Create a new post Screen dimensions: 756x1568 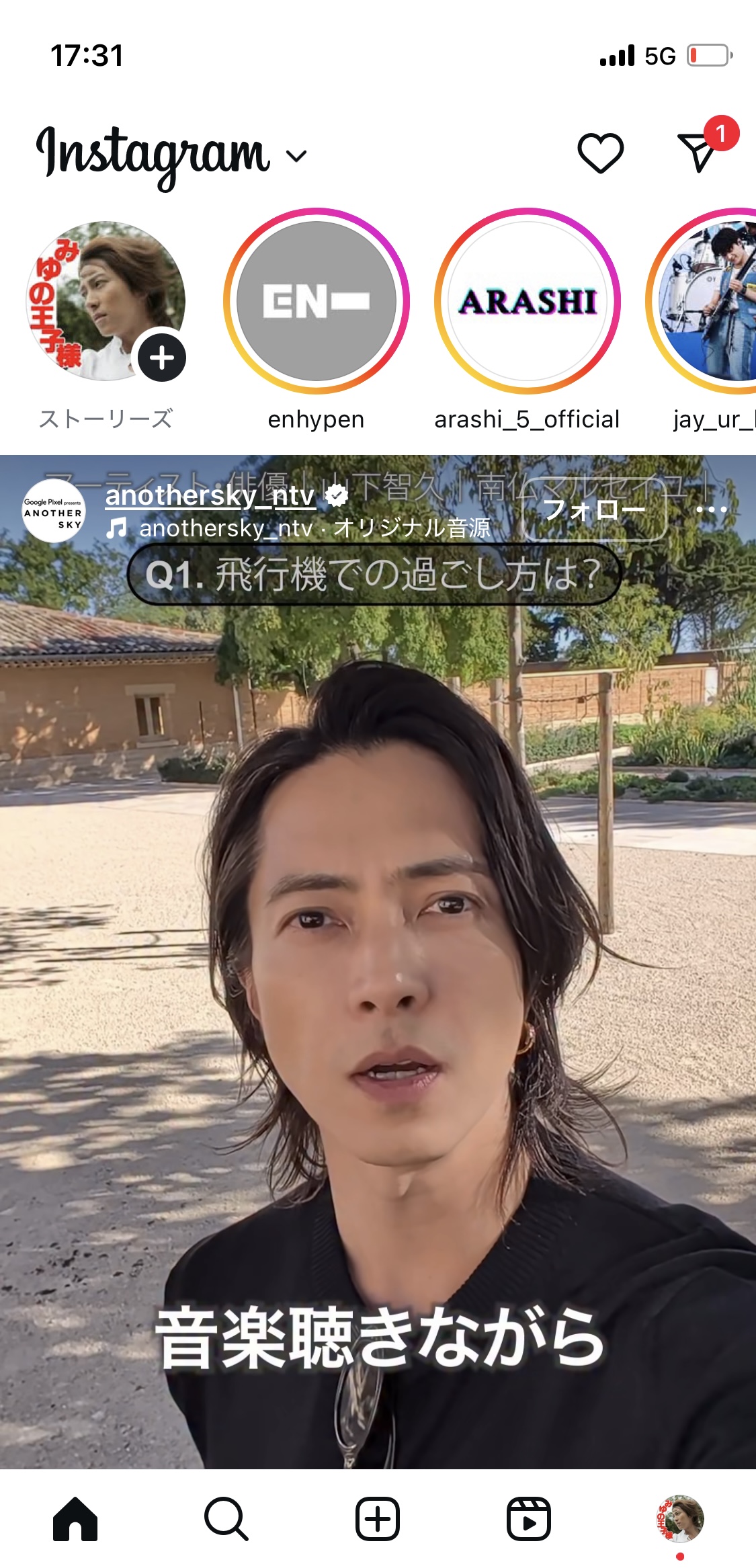click(x=378, y=1519)
